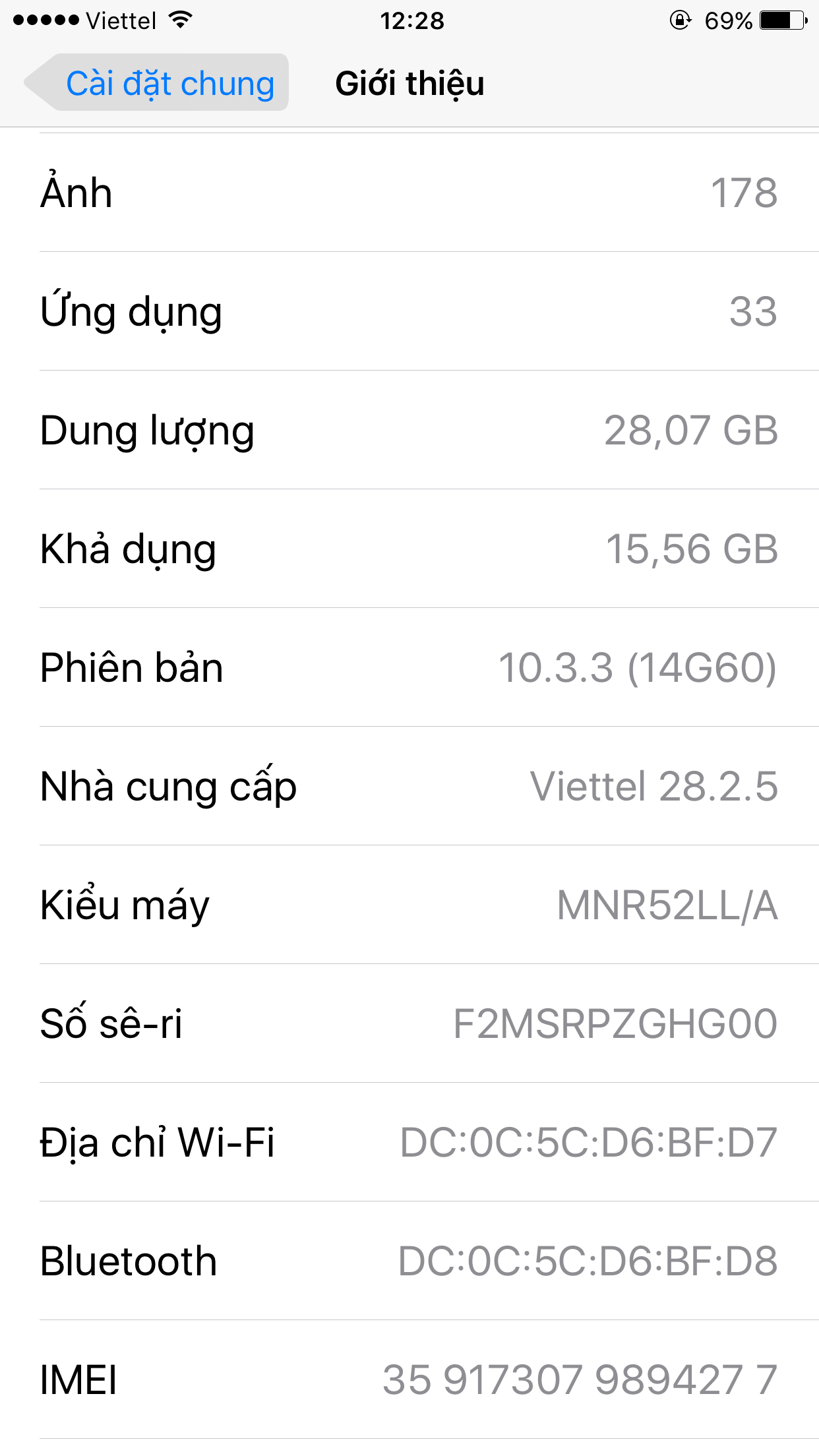Go back to Cài đặt chung
The image size is (819, 1456).
click(158, 84)
